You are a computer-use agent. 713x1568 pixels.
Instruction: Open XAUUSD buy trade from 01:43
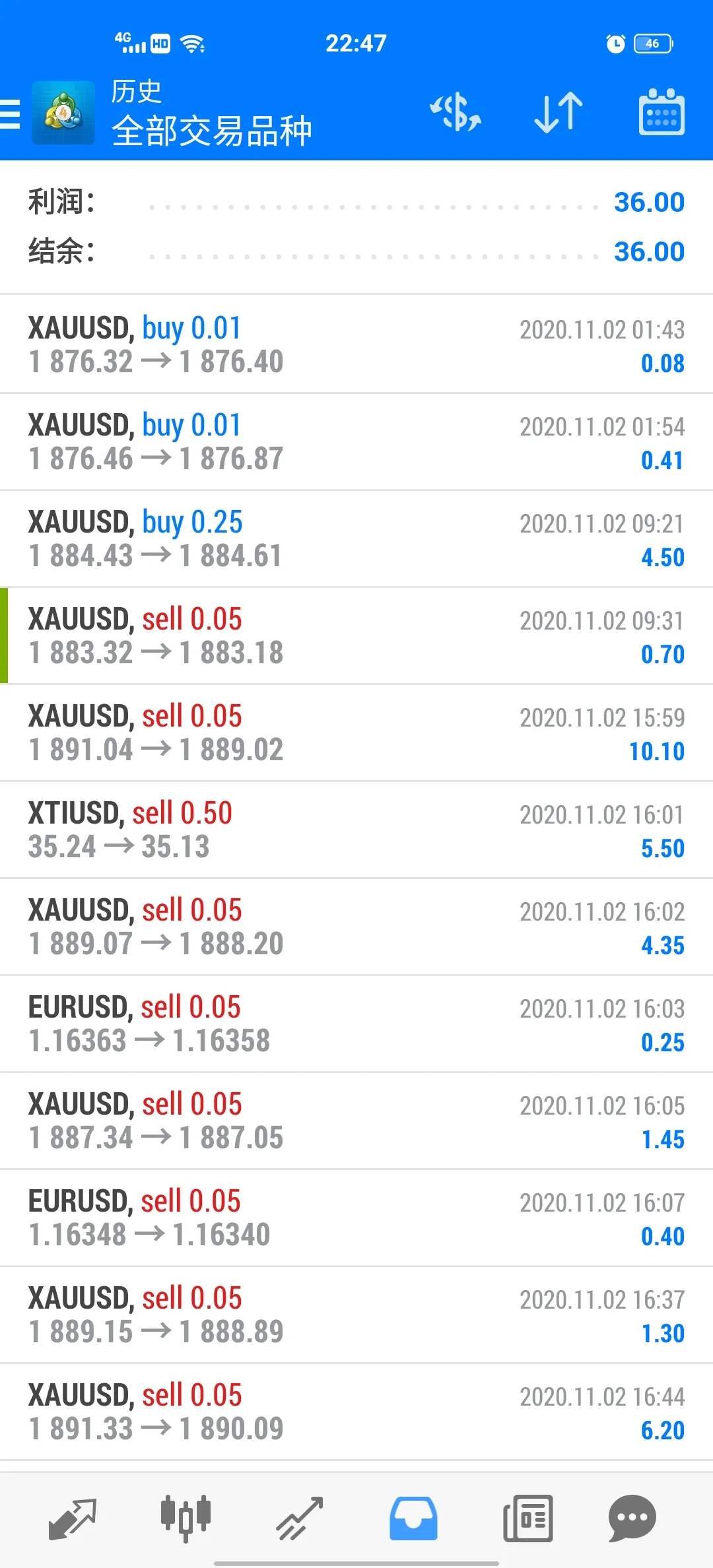click(356, 344)
